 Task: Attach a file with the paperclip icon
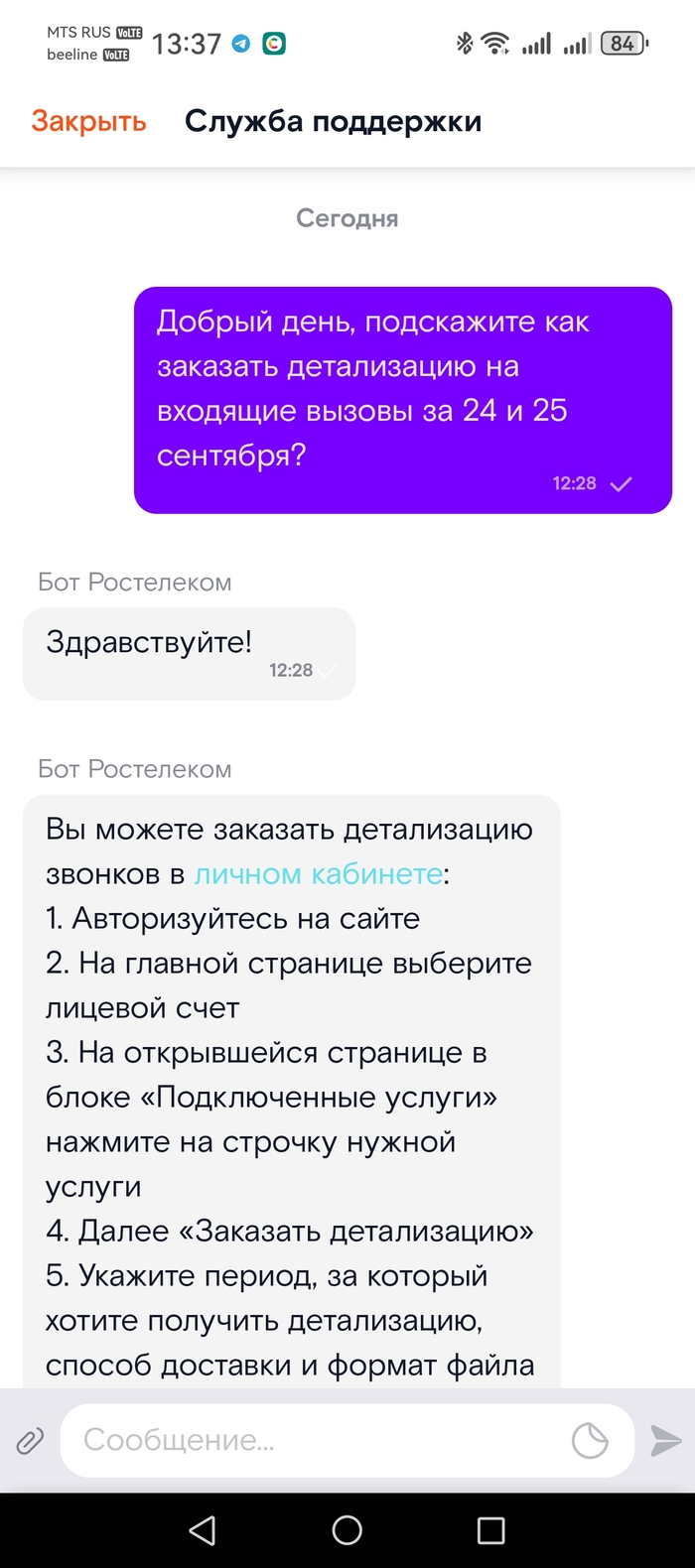coord(30,1440)
